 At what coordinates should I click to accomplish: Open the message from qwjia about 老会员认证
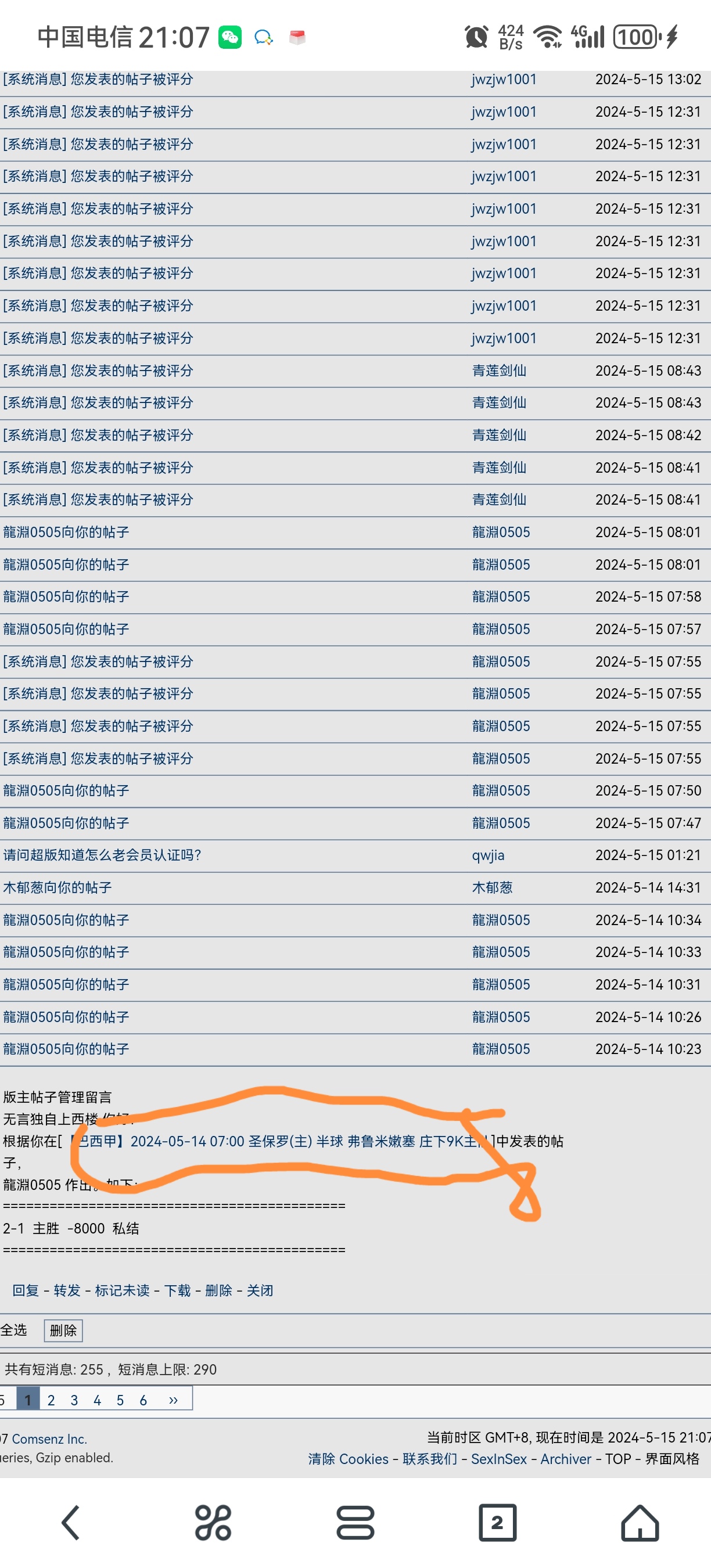click(x=102, y=855)
